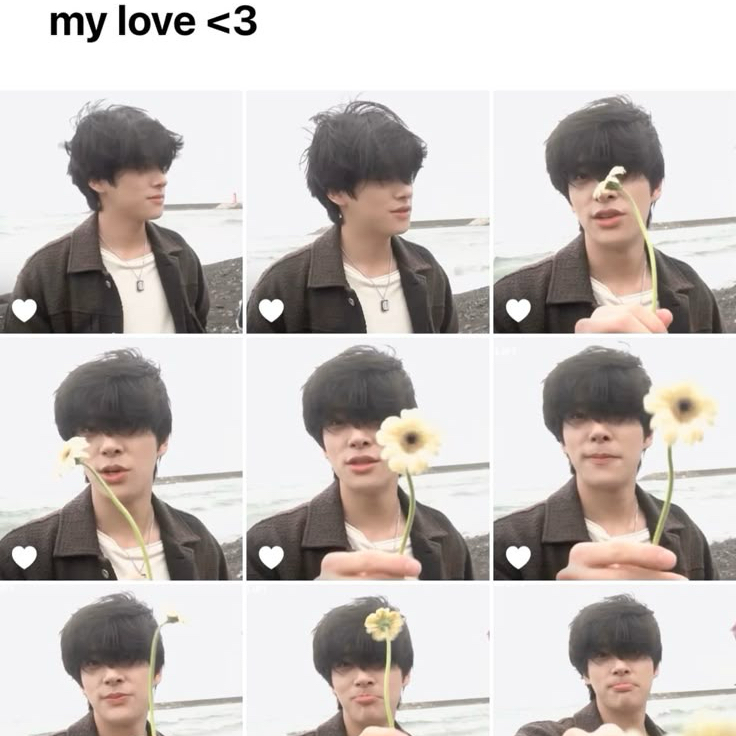This screenshot has height=736, width=736.
Task: Open the side-profile photo without any flower
Action: pos(120,212)
